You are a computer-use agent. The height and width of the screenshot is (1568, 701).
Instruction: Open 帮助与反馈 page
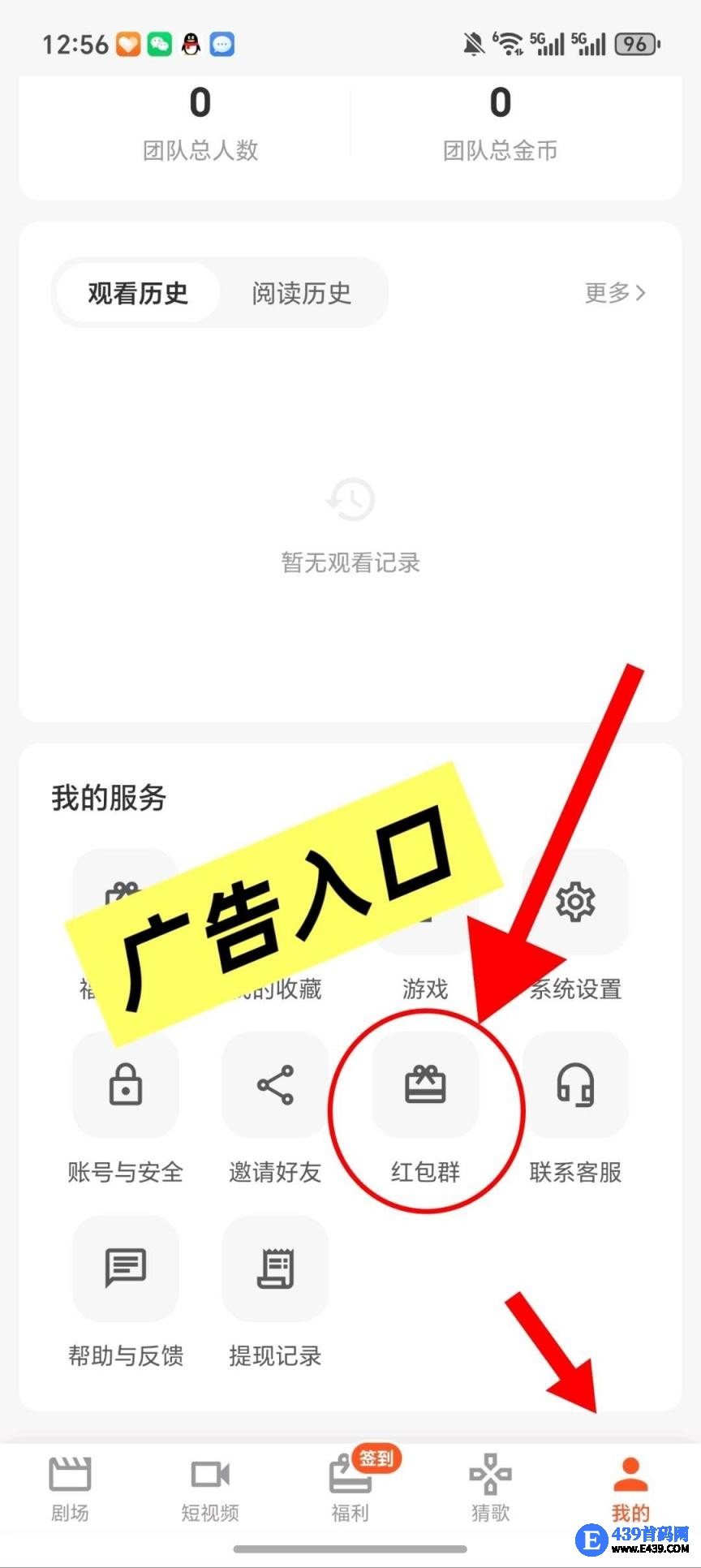[x=125, y=1269]
